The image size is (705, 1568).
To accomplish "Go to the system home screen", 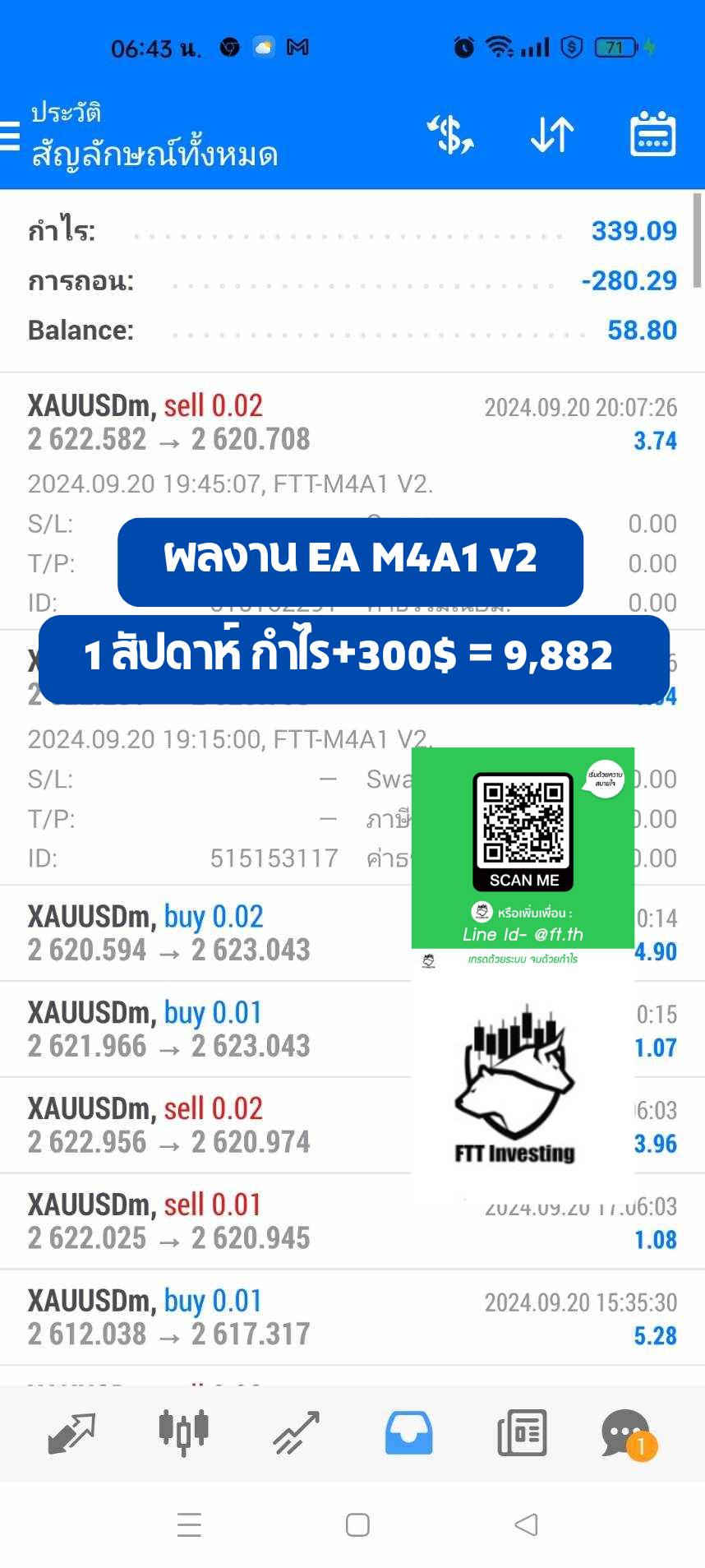I will pos(357,1524).
